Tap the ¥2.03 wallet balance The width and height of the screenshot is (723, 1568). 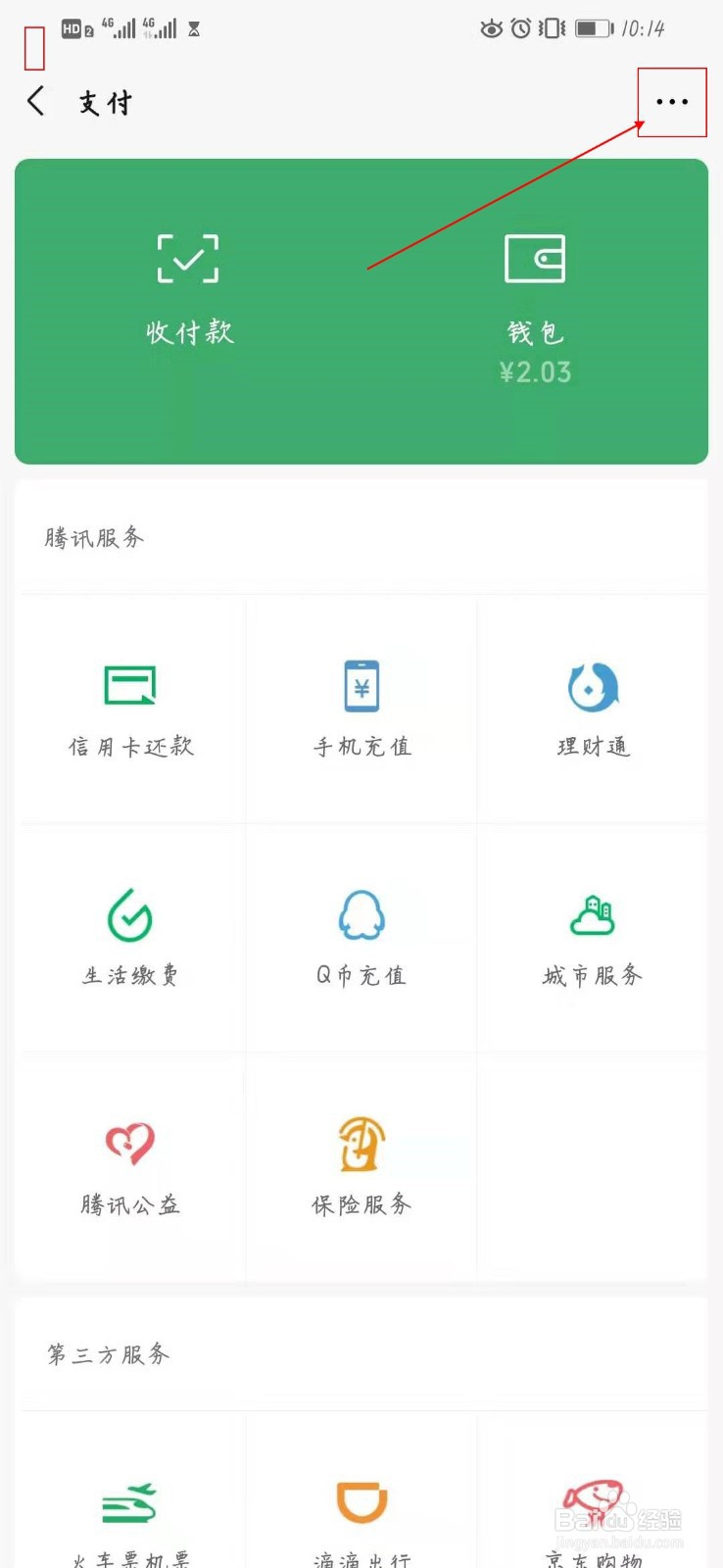[535, 371]
